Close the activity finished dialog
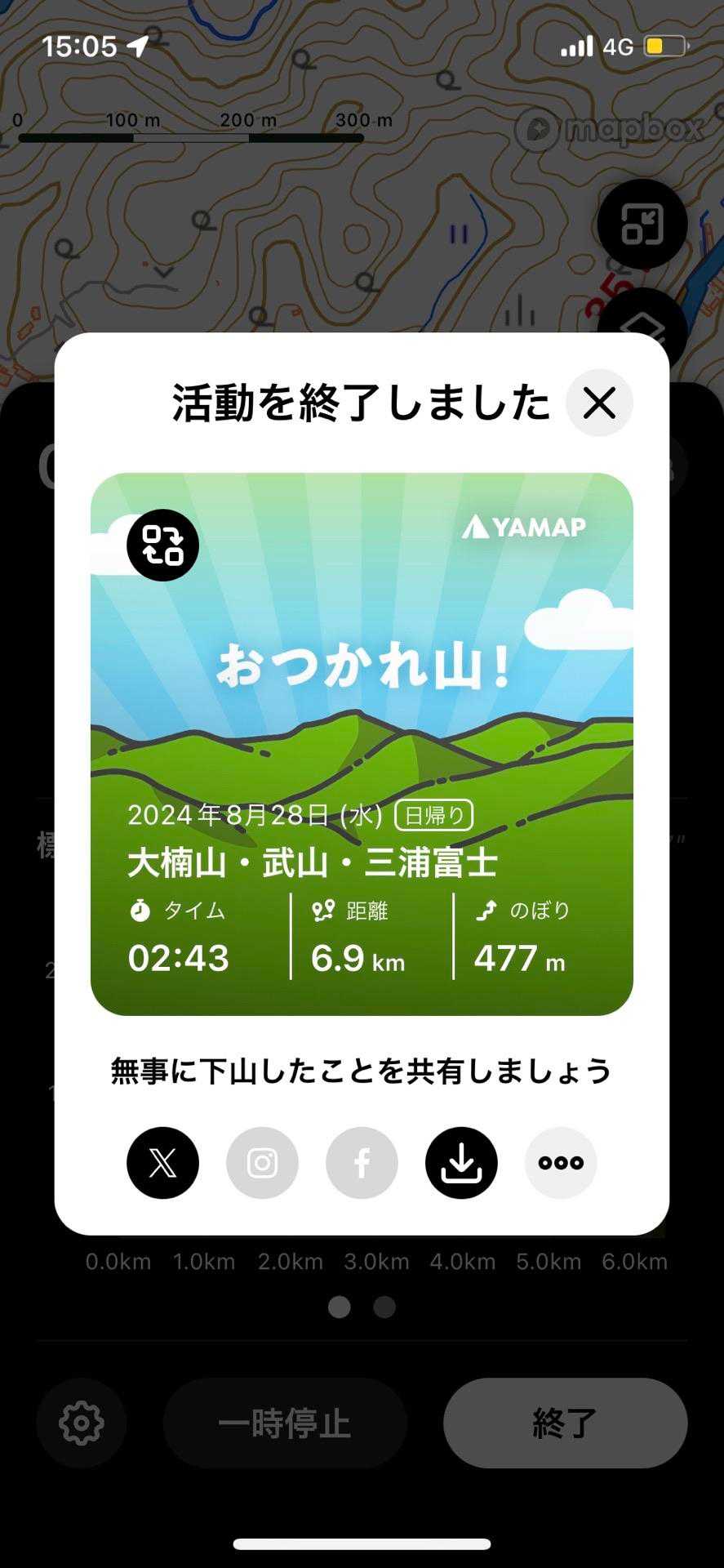The width and height of the screenshot is (724, 1568). tap(599, 403)
